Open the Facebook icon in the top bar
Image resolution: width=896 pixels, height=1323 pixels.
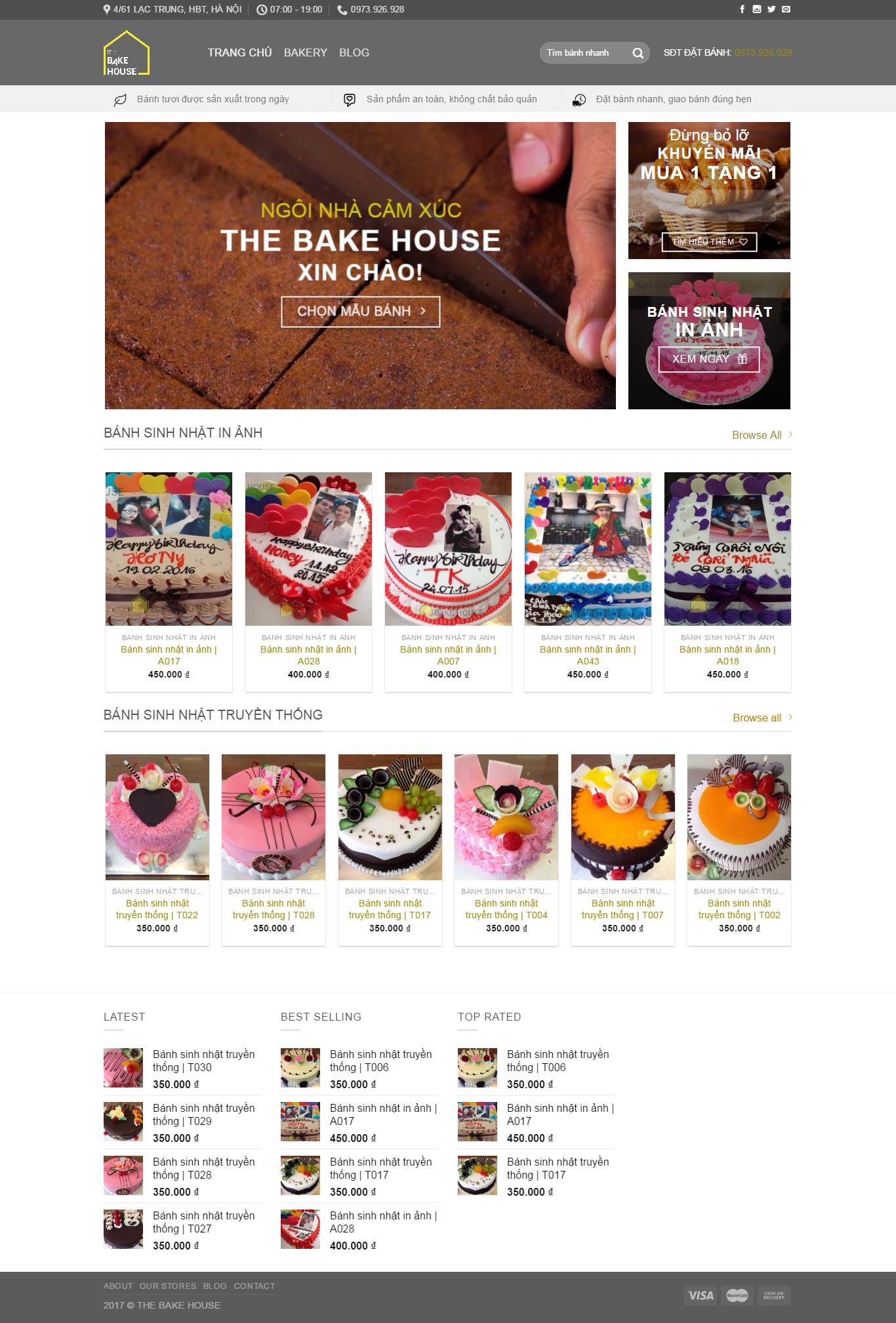[742, 9]
